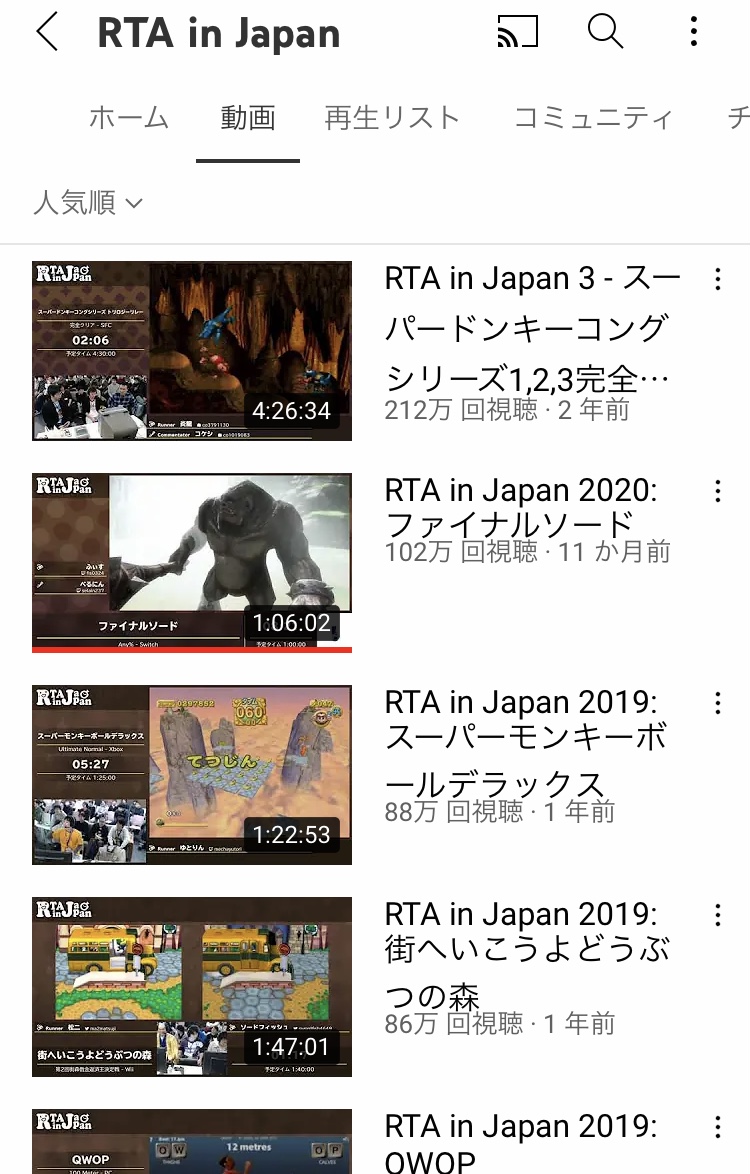Expand the 人気順 sort dropdown

(88, 203)
